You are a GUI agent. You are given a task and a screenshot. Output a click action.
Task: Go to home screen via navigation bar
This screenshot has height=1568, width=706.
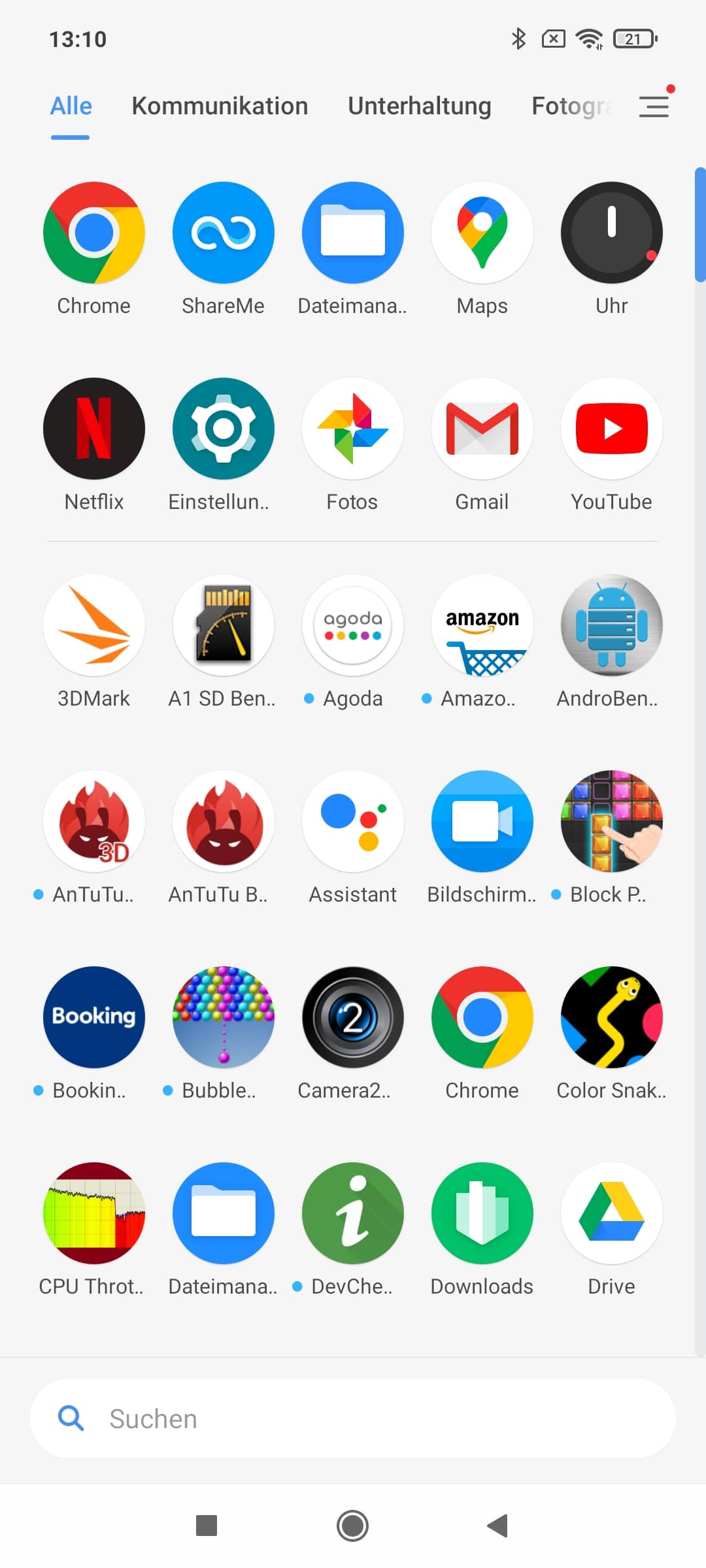(353, 1526)
